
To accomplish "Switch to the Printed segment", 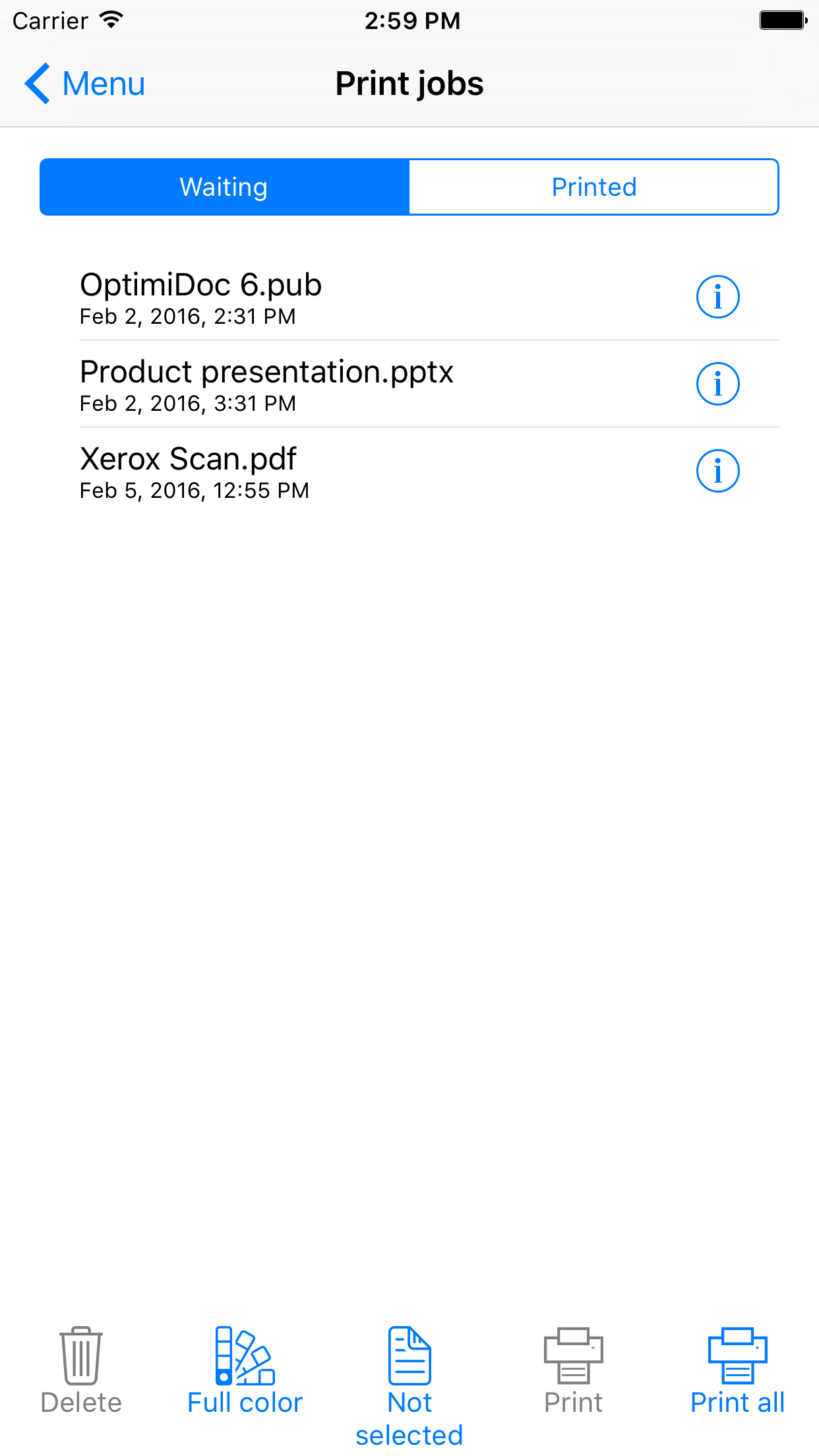I will tap(593, 187).
